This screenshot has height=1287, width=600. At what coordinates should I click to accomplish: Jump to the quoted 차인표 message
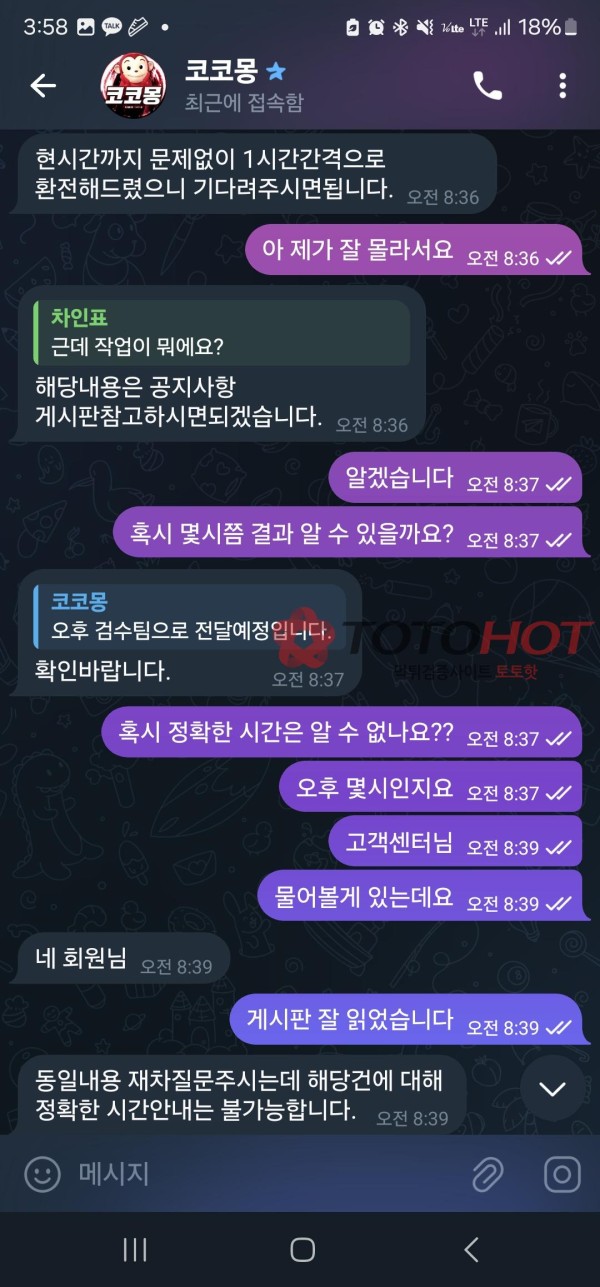(x=220, y=333)
